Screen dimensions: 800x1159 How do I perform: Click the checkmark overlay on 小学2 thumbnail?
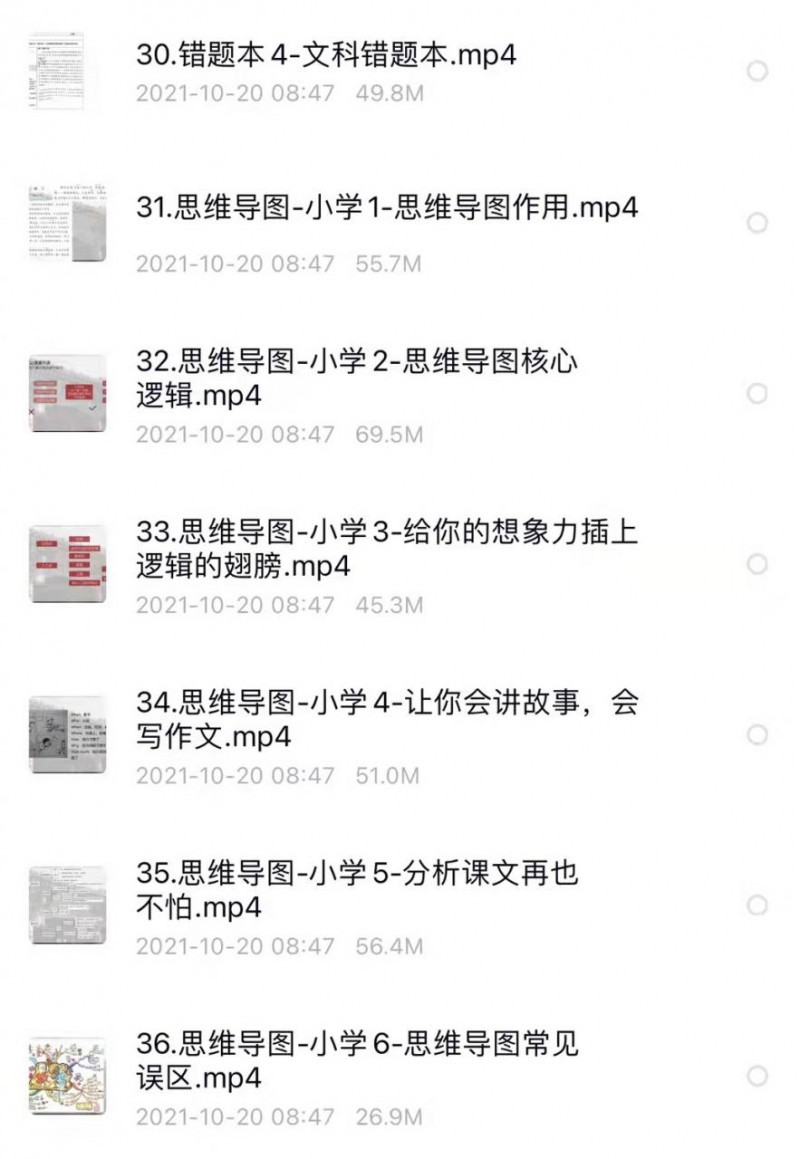[93, 406]
